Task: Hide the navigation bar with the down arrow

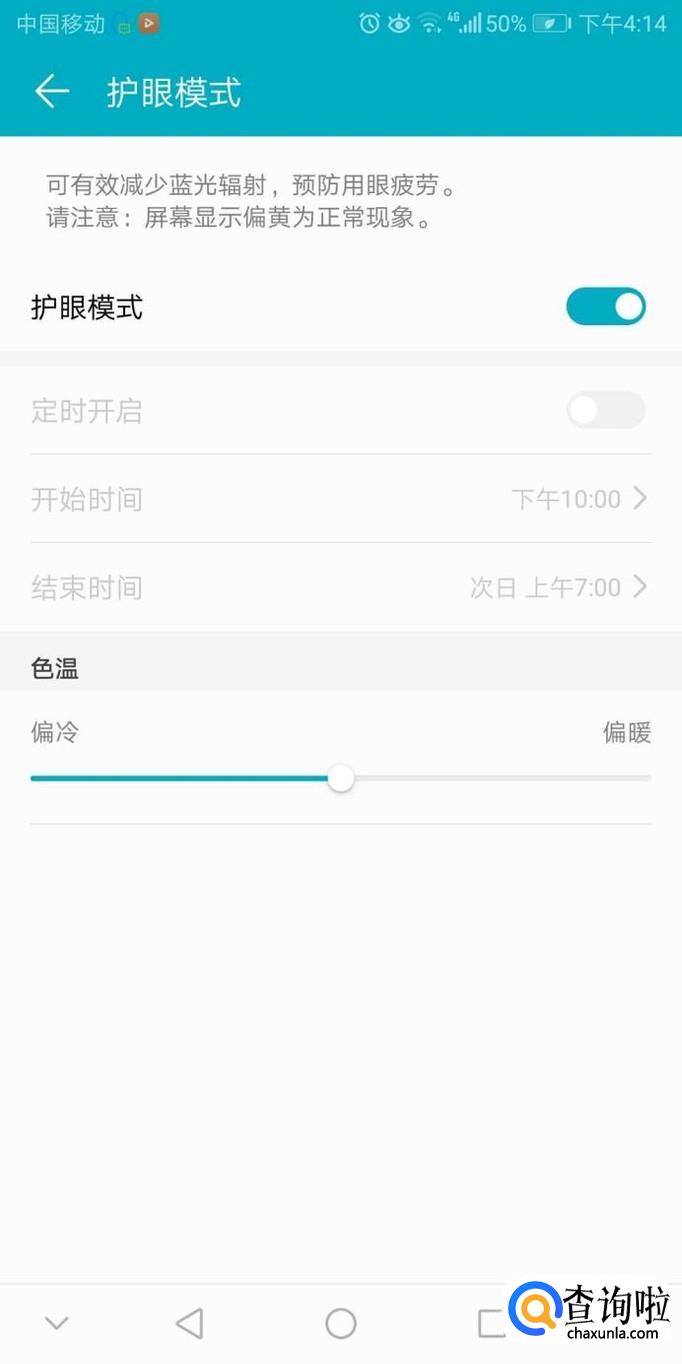Action: [x=57, y=1323]
